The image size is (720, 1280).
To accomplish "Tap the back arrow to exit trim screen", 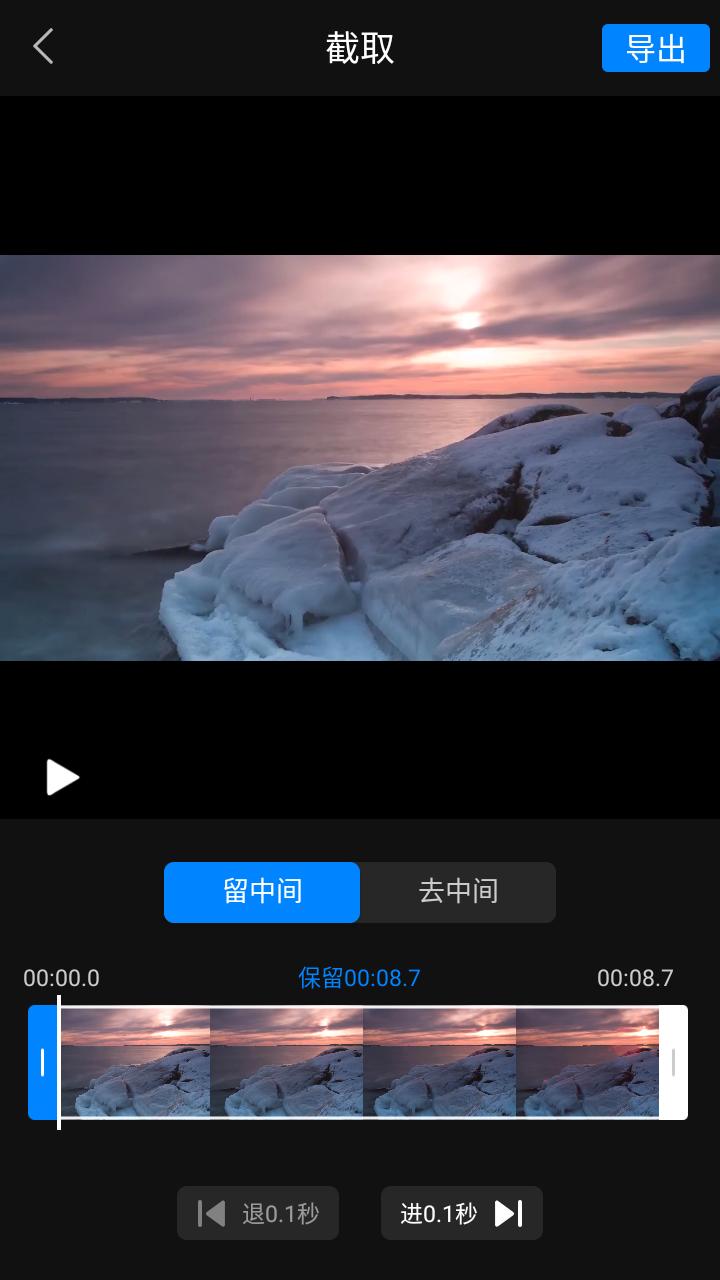I will 42,47.
